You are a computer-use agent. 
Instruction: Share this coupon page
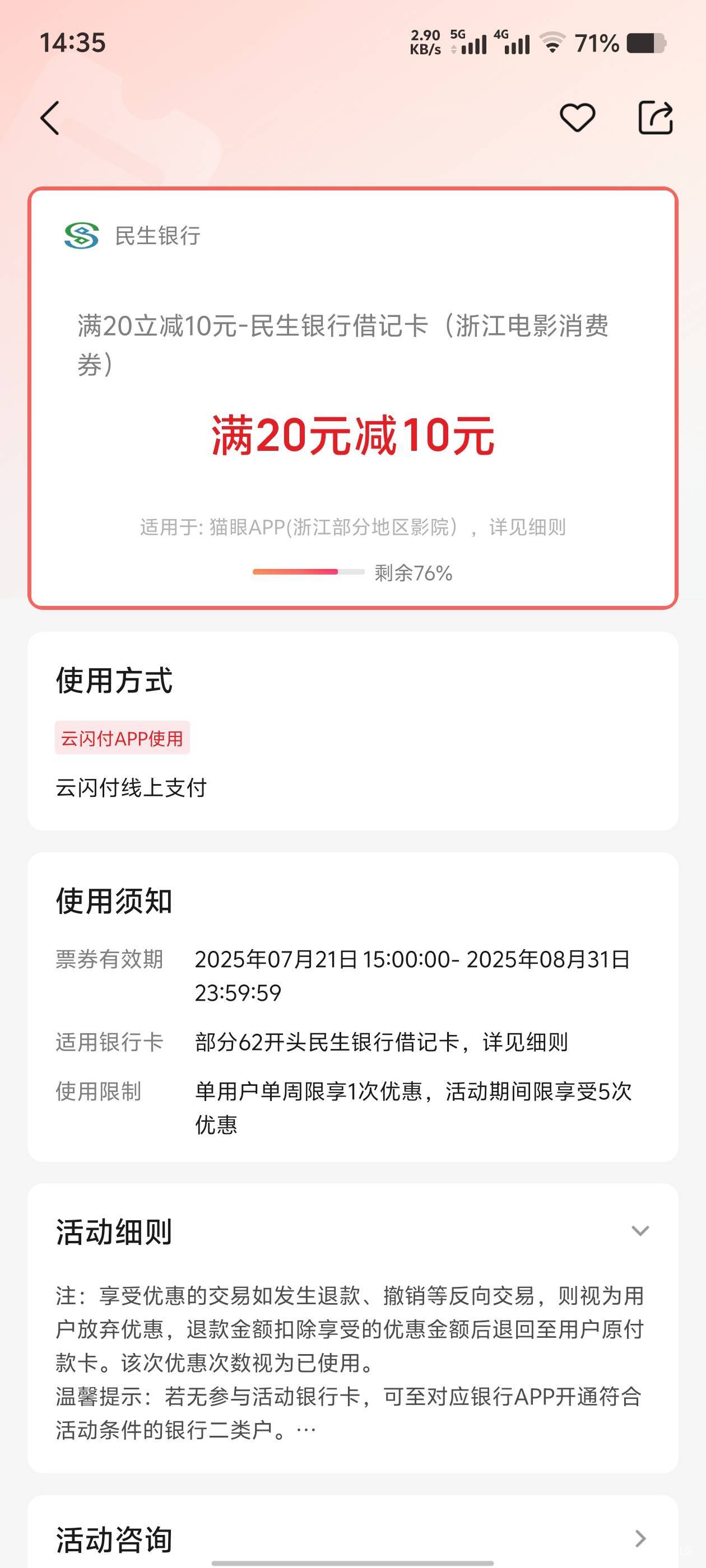[x=656, y=118]
